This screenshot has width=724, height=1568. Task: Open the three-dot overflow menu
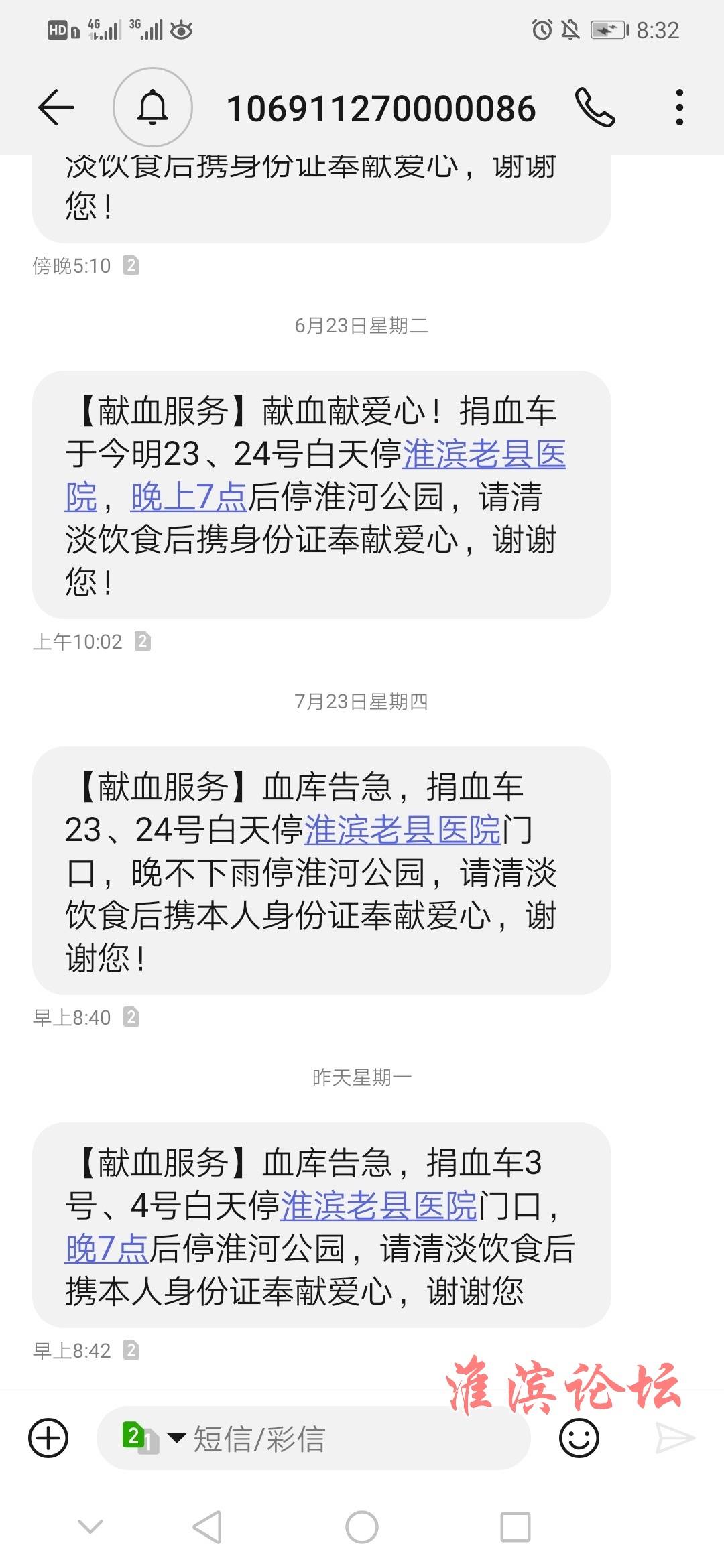coord(680,107)
